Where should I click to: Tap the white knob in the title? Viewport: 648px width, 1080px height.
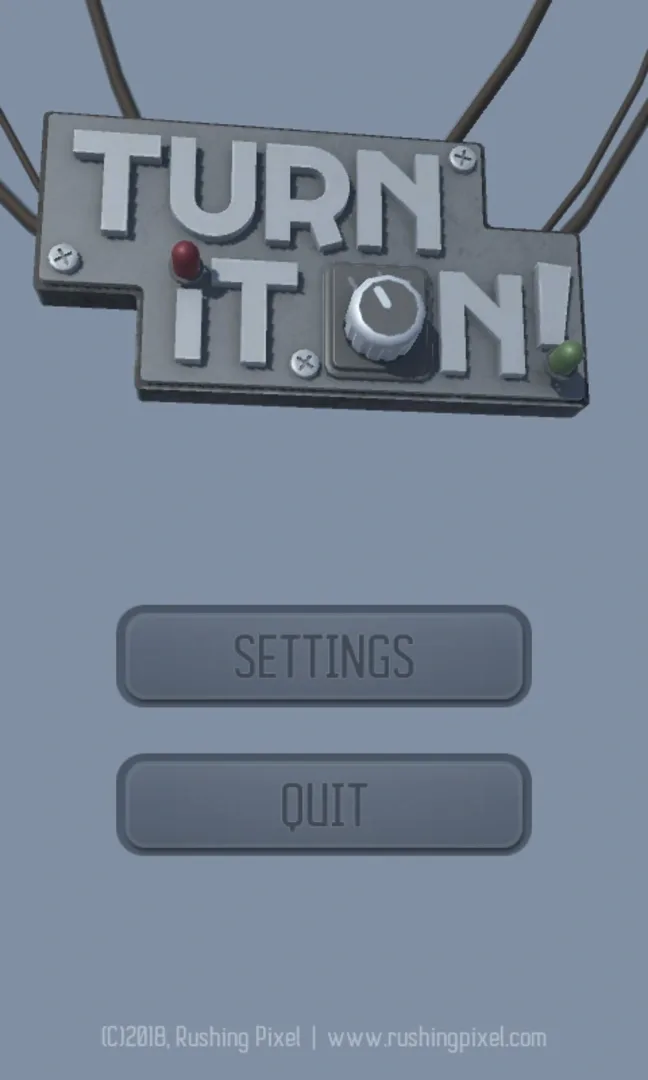coord(384,319)
